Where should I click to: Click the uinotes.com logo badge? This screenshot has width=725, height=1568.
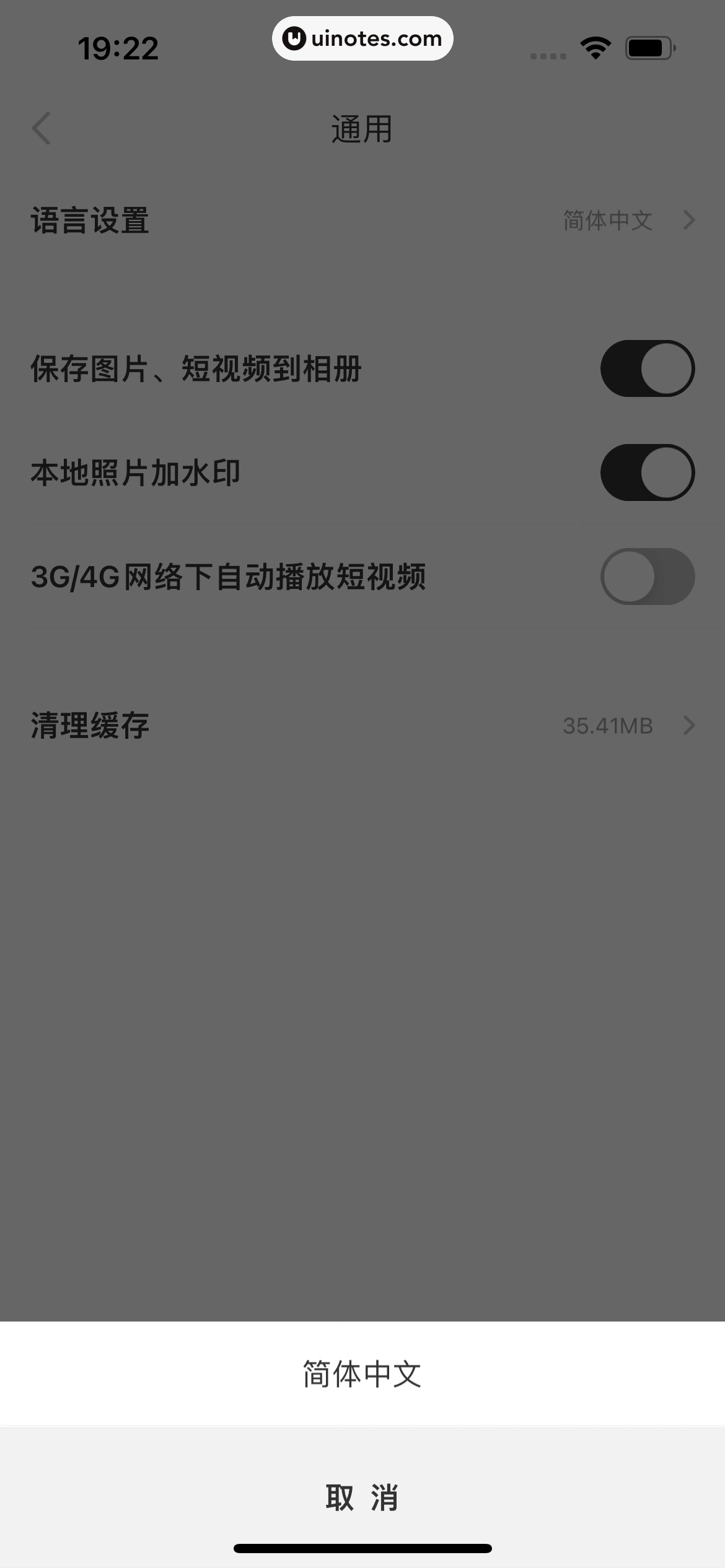tap(362, 38)
